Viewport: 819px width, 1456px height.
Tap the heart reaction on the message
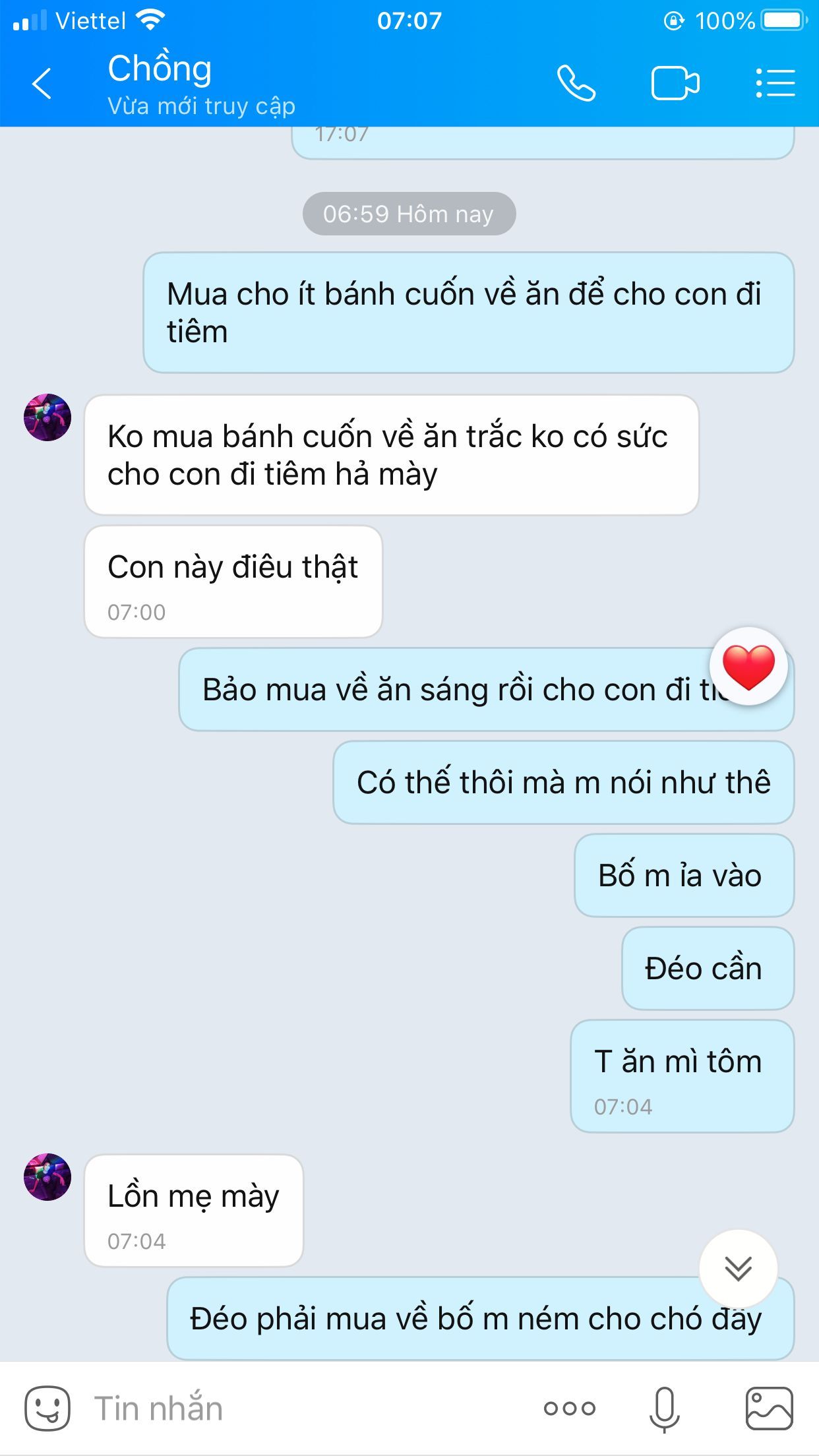[x=748, y=666]
